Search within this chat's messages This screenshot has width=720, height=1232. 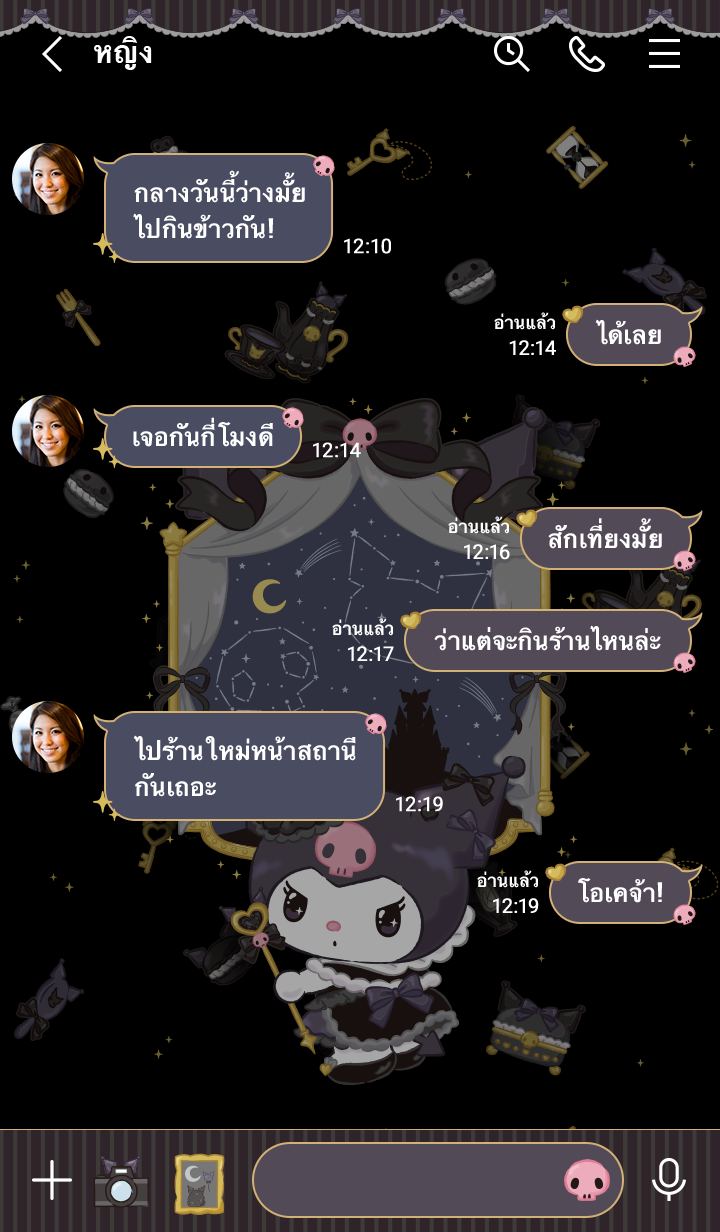(511, 54)
